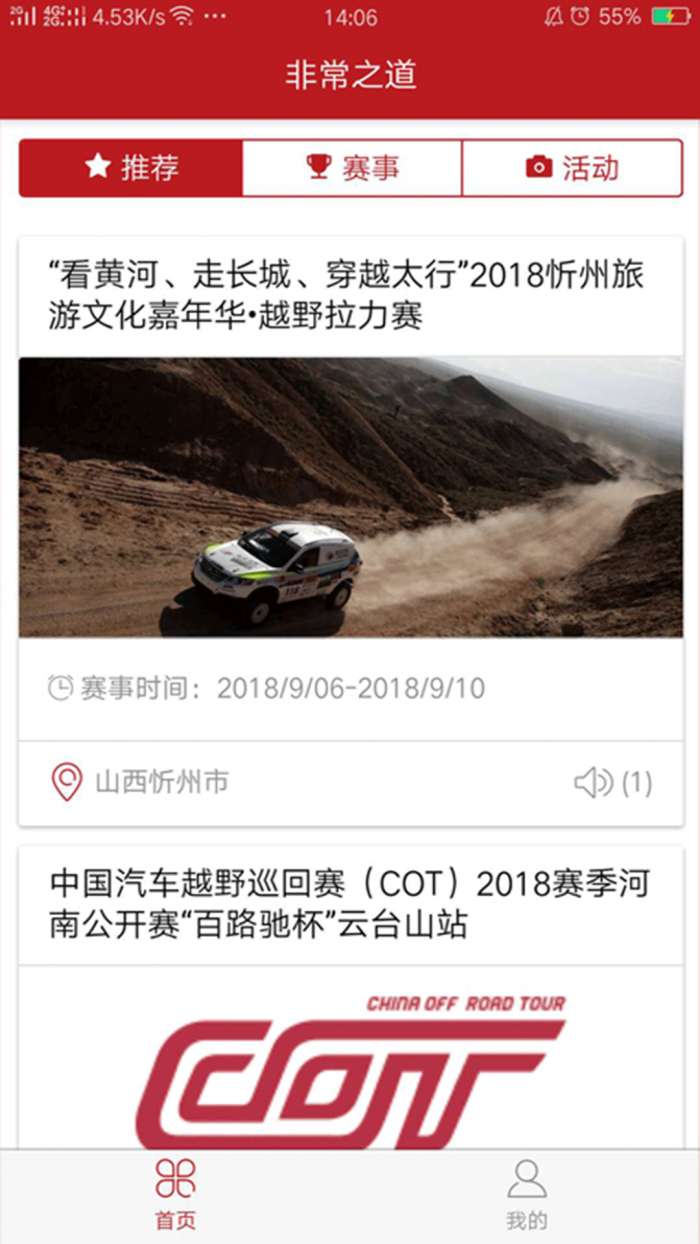The image size is (700, 1244).
Task: Switch to the 活动 tab
Action: point(572,168)
